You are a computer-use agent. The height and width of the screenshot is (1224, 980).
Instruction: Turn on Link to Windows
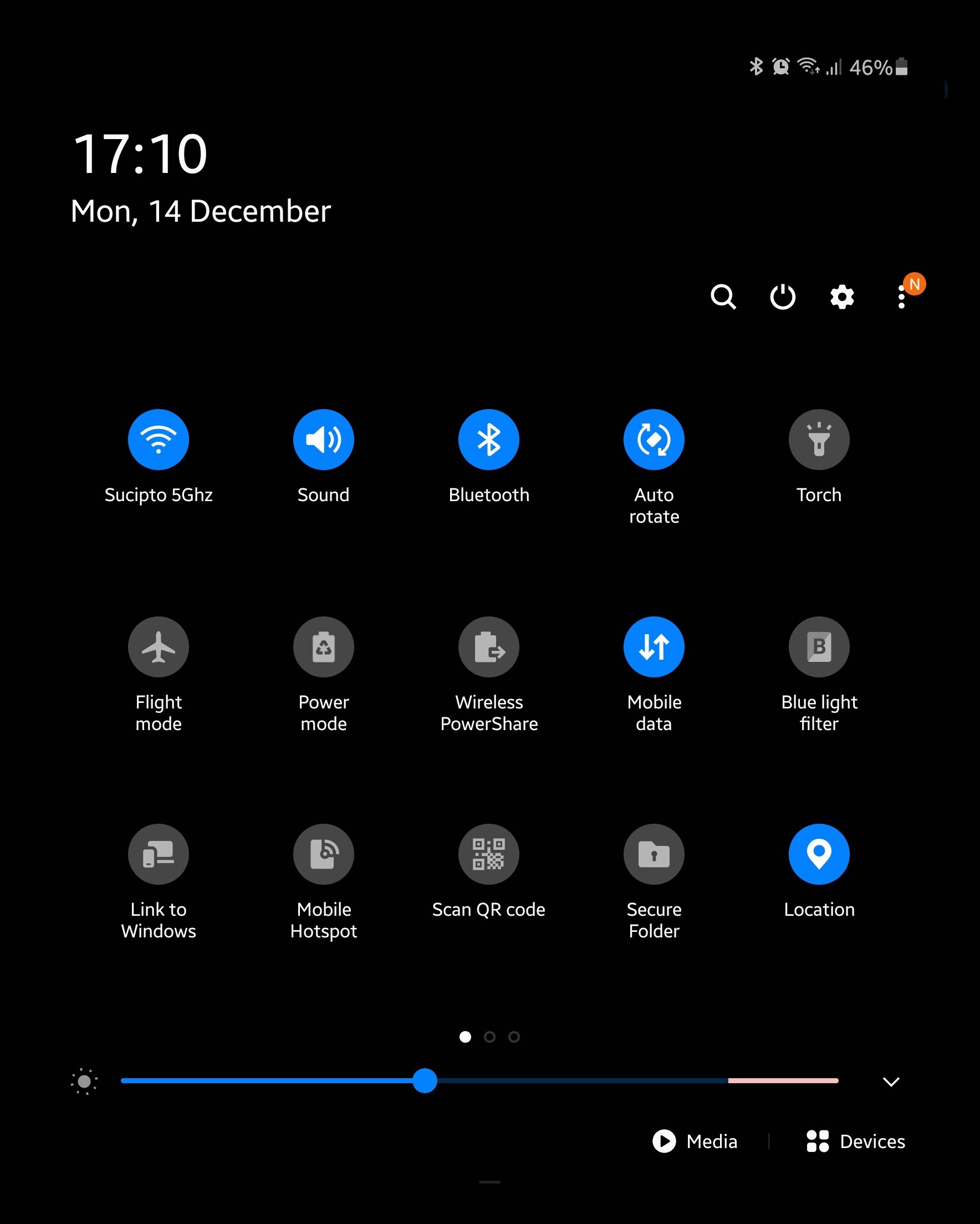pos(159,854)
